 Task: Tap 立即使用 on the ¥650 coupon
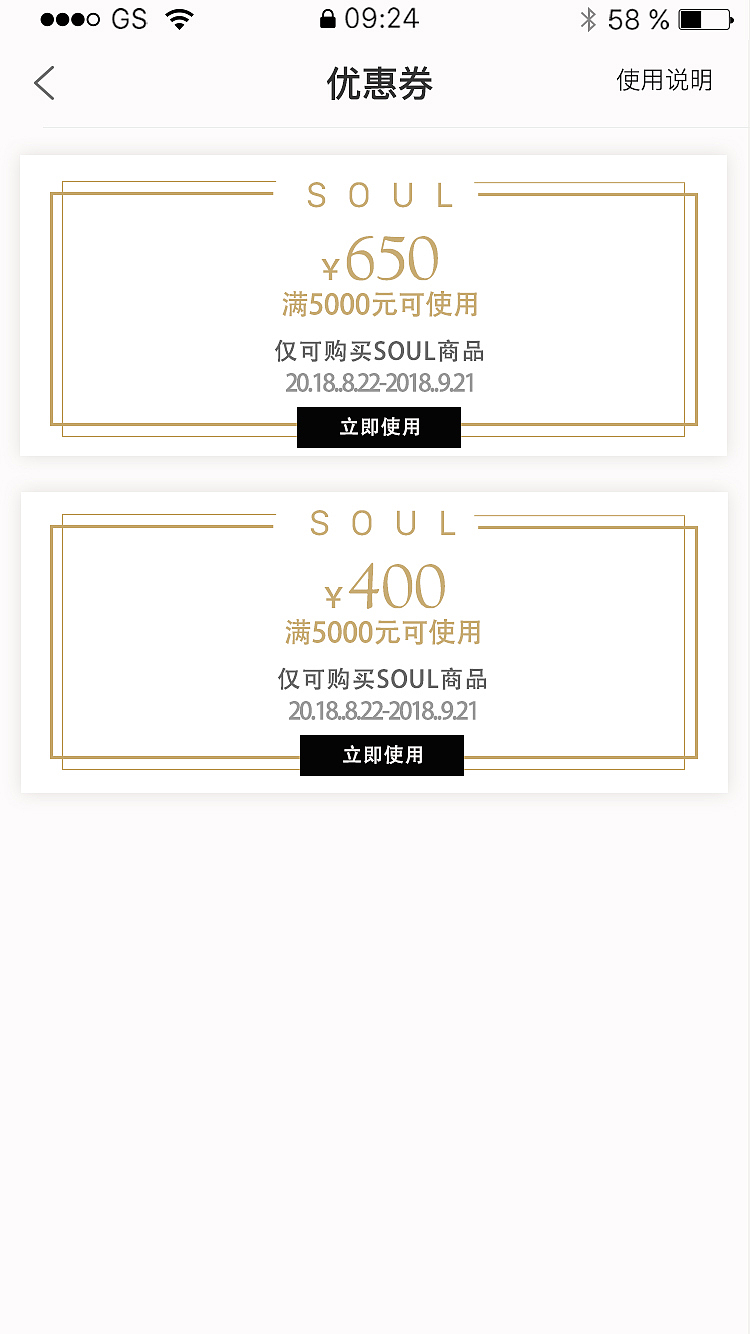tap(379, 427)
